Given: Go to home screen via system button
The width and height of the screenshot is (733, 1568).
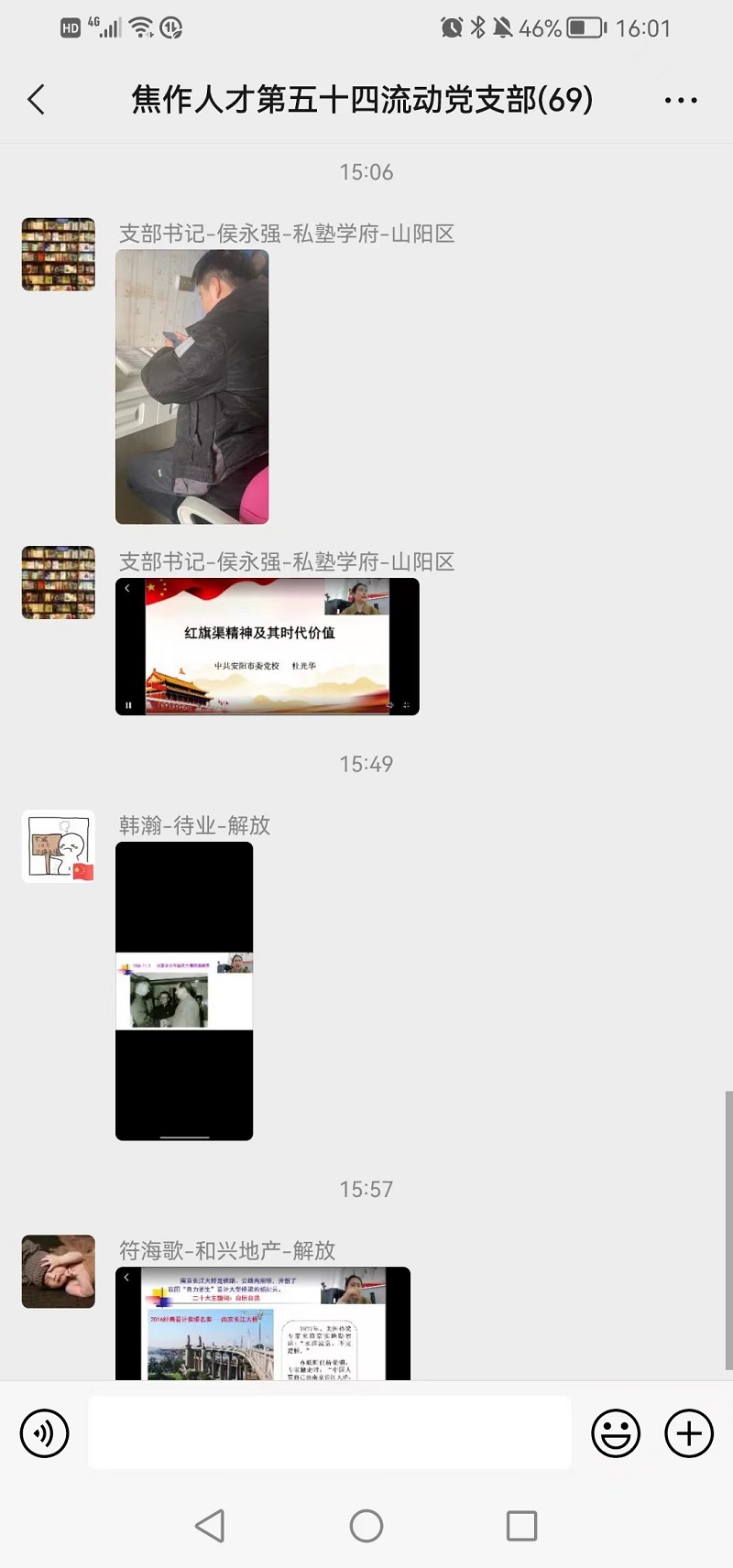Looking at the screenshot, I should coord(366,1526).
